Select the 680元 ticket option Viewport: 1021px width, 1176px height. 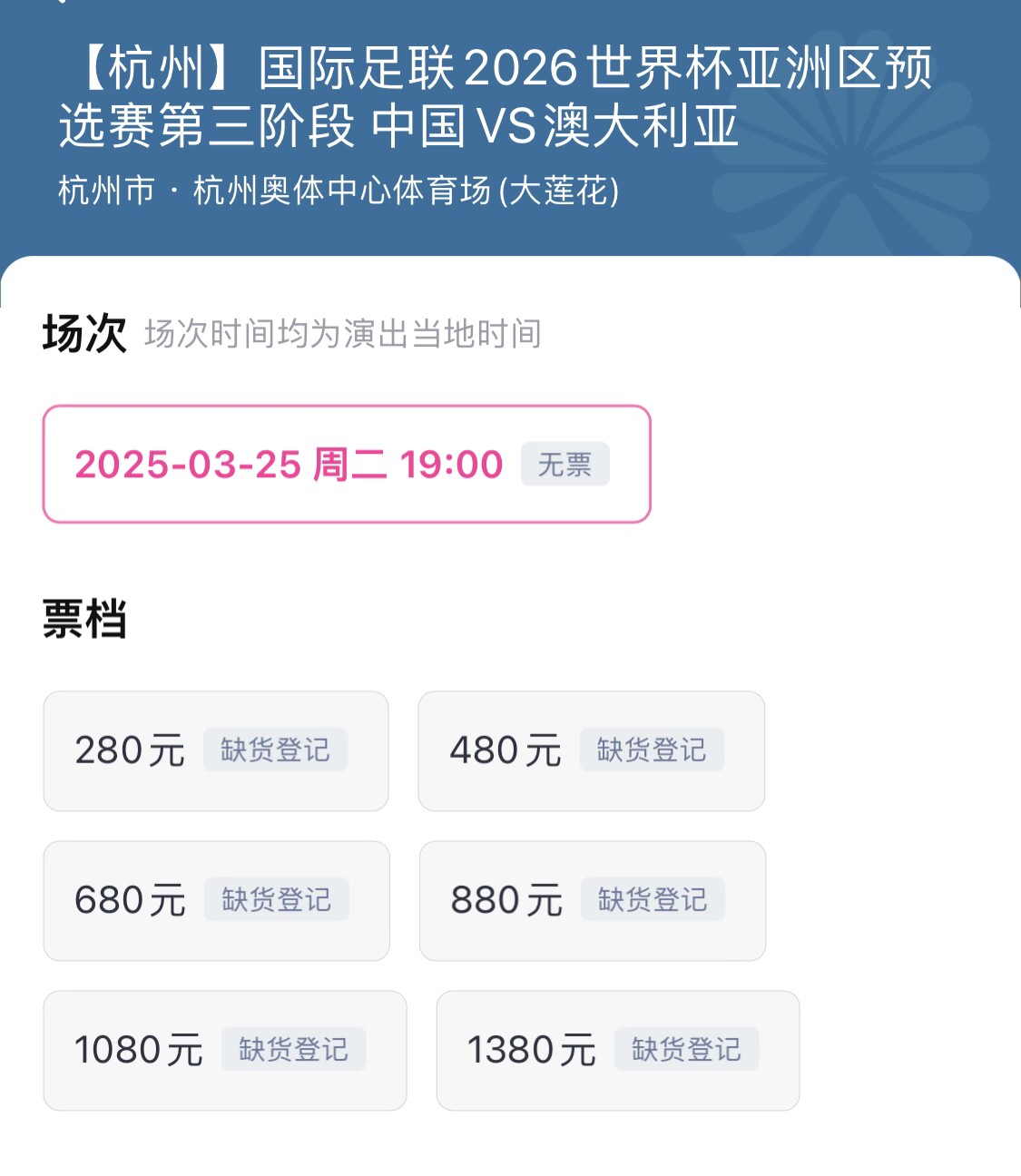pos(216,900)
